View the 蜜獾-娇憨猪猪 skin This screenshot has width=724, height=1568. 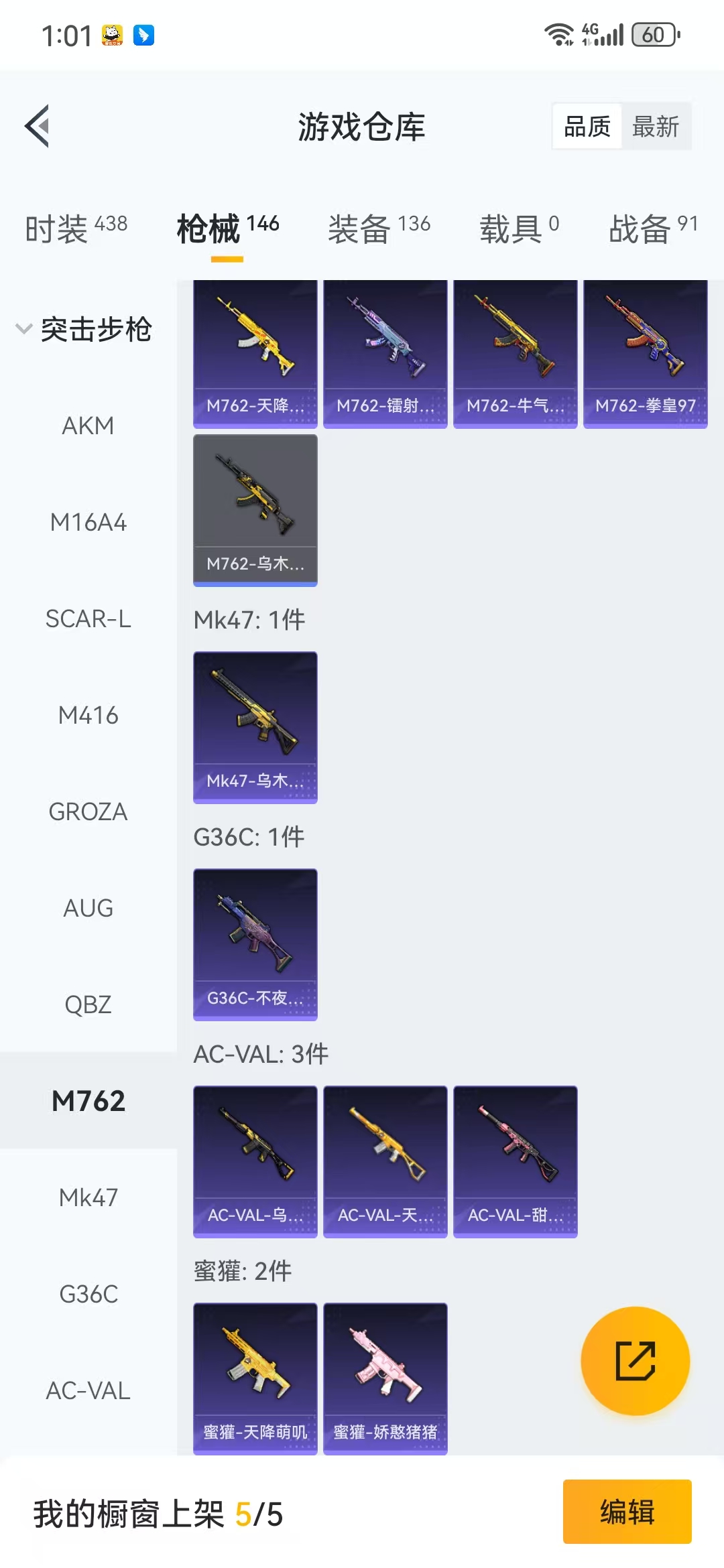click(385, 1378)
